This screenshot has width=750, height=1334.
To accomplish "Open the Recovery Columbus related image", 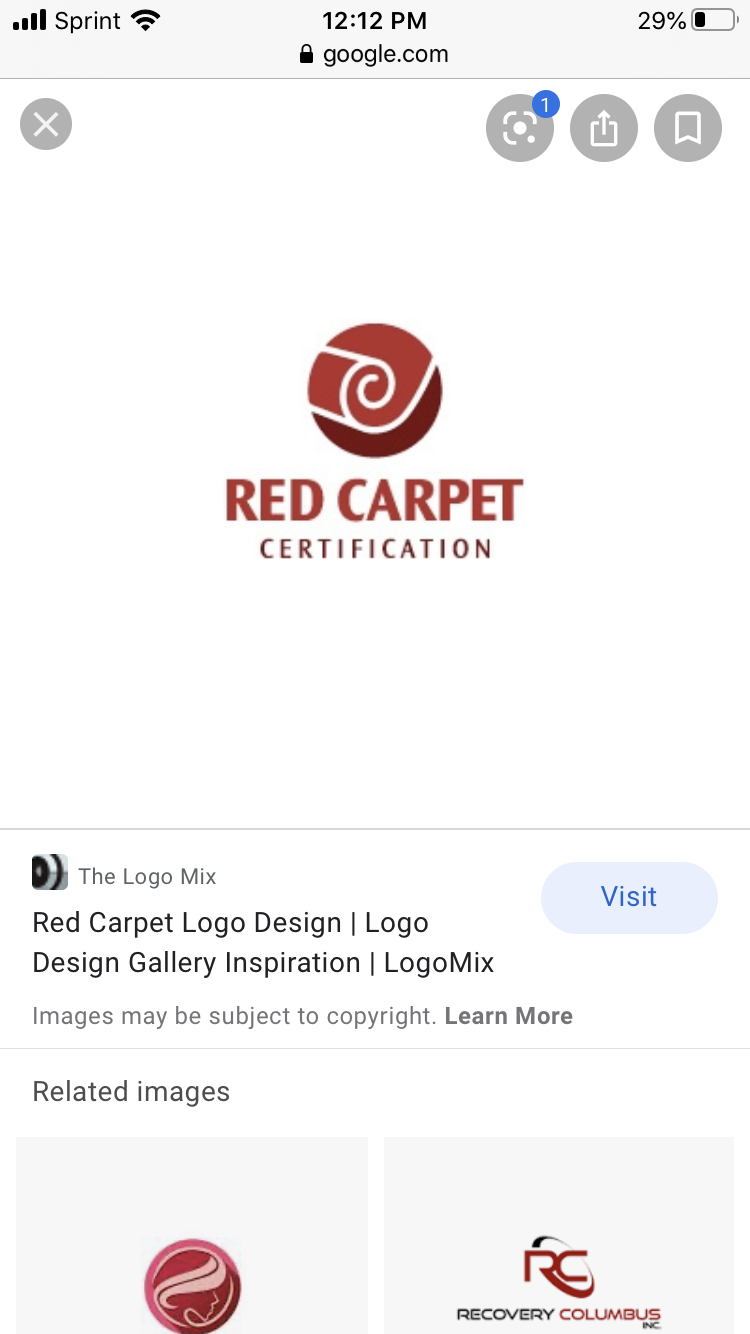I will click(559, 1240).
